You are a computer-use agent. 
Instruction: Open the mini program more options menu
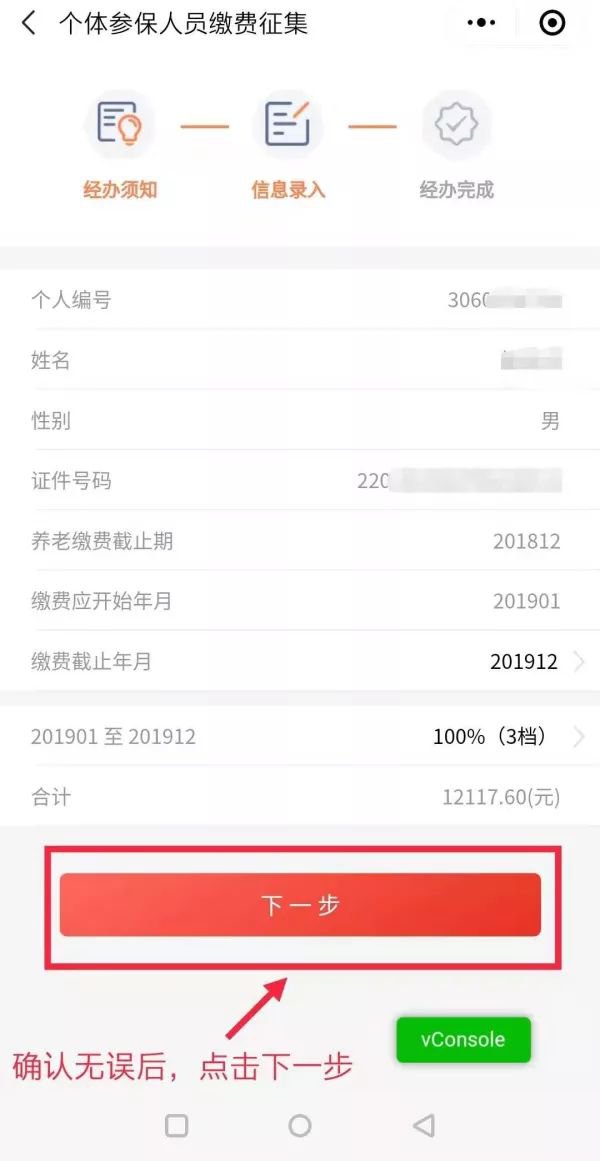[x=481, y=23]
